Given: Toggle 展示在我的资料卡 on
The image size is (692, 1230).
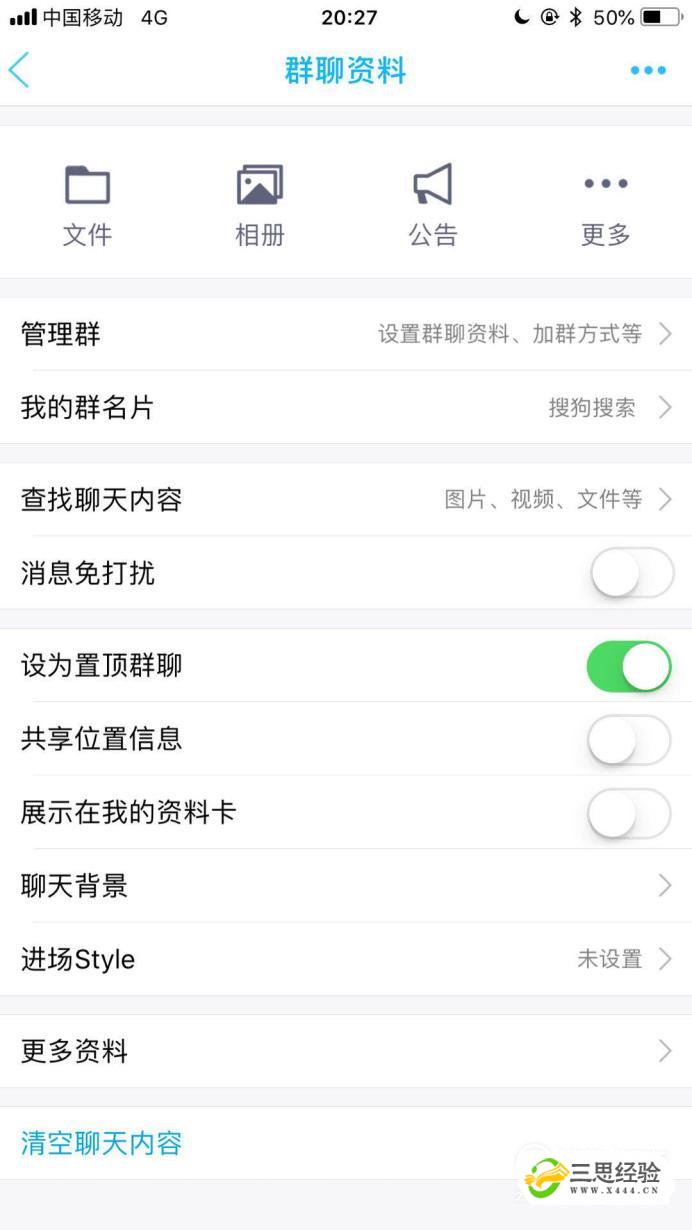Looking at the screenshot, I should [x=630, y=812].
